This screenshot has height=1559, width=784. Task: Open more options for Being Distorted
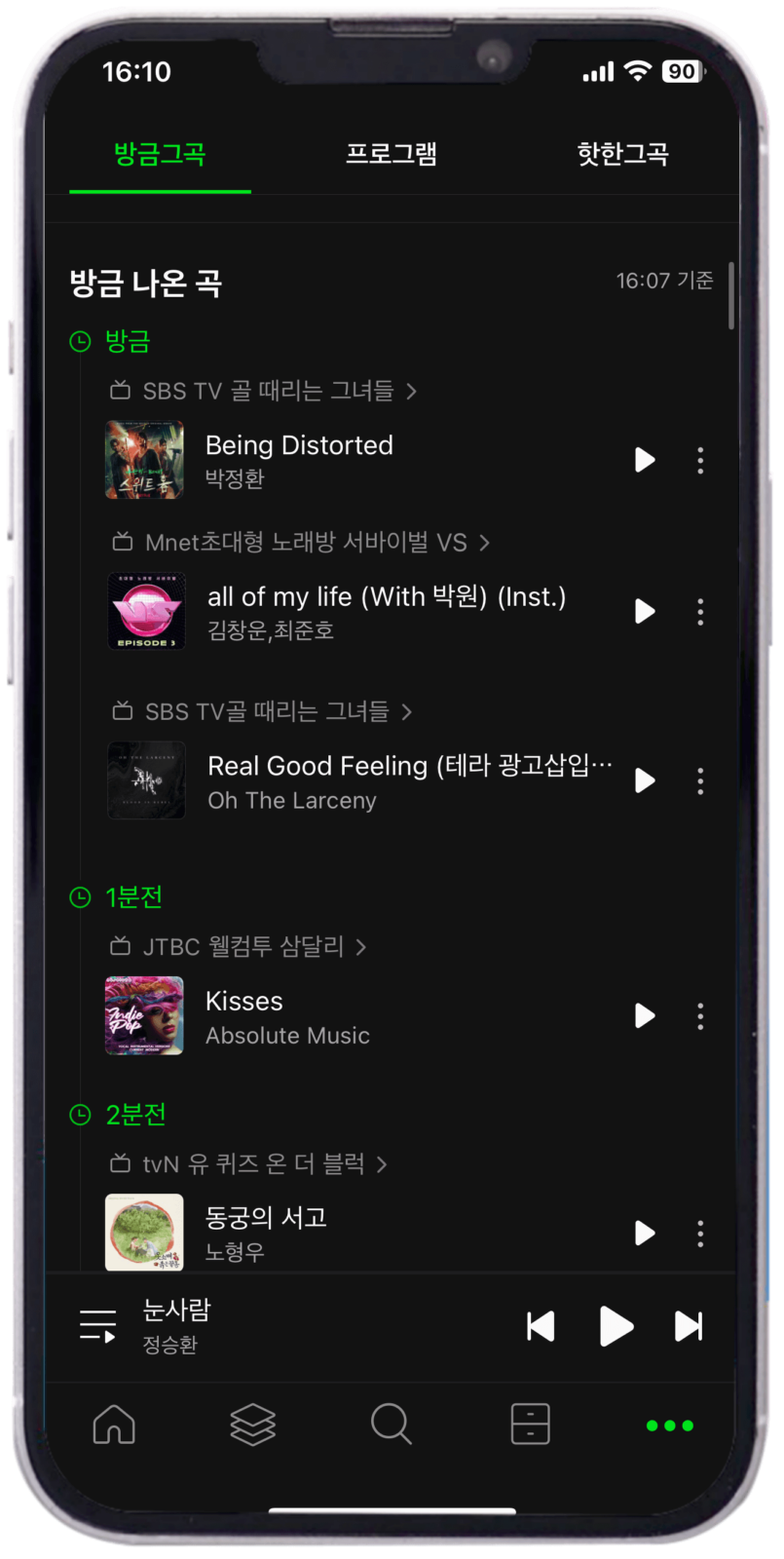pos(700,460)
